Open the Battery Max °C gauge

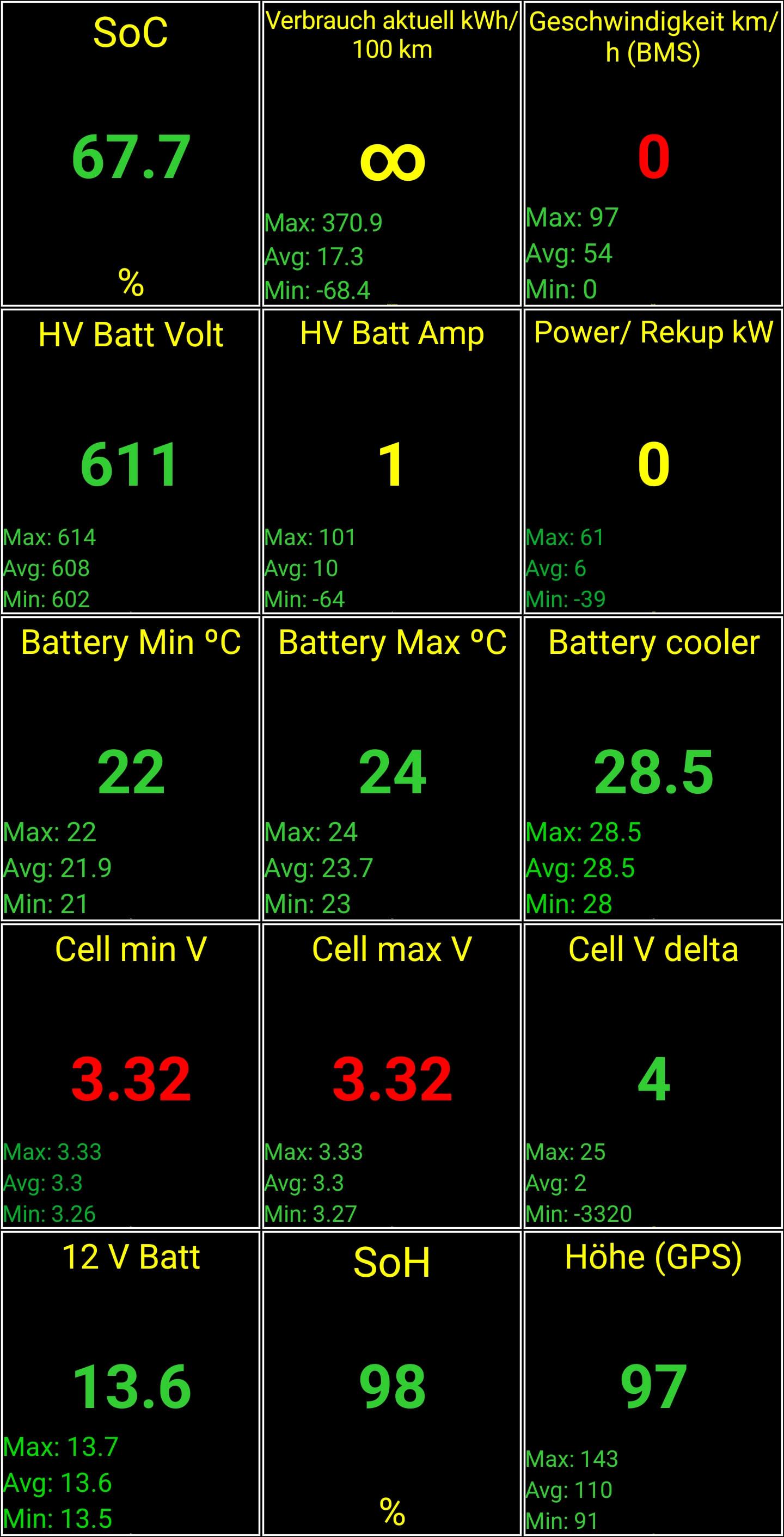[x=392, y=769]
